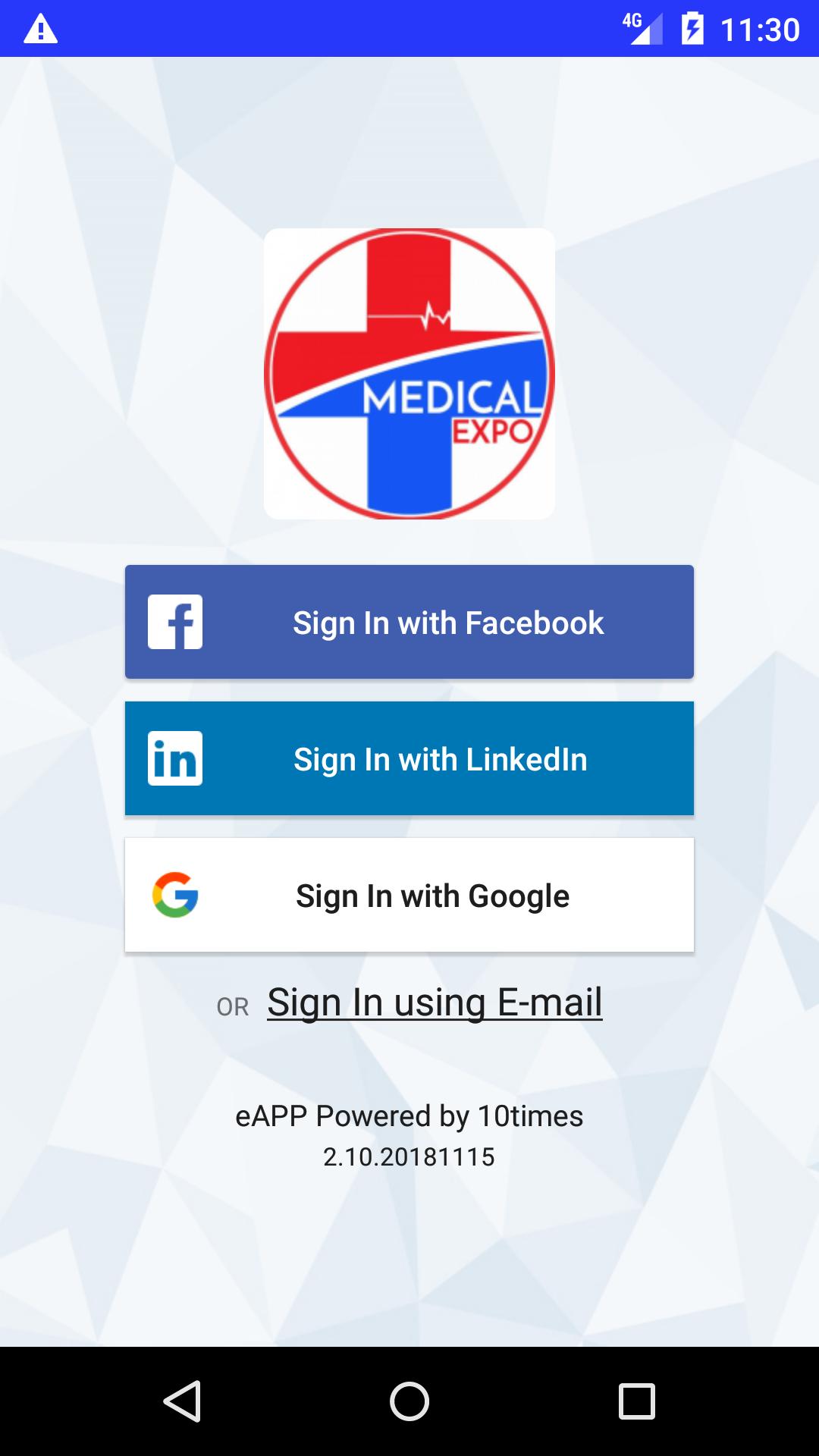This screenshot has height=1456, width=819.
Task: Click the Google icon on the sign-in button
Action: (x=176, y=895)
